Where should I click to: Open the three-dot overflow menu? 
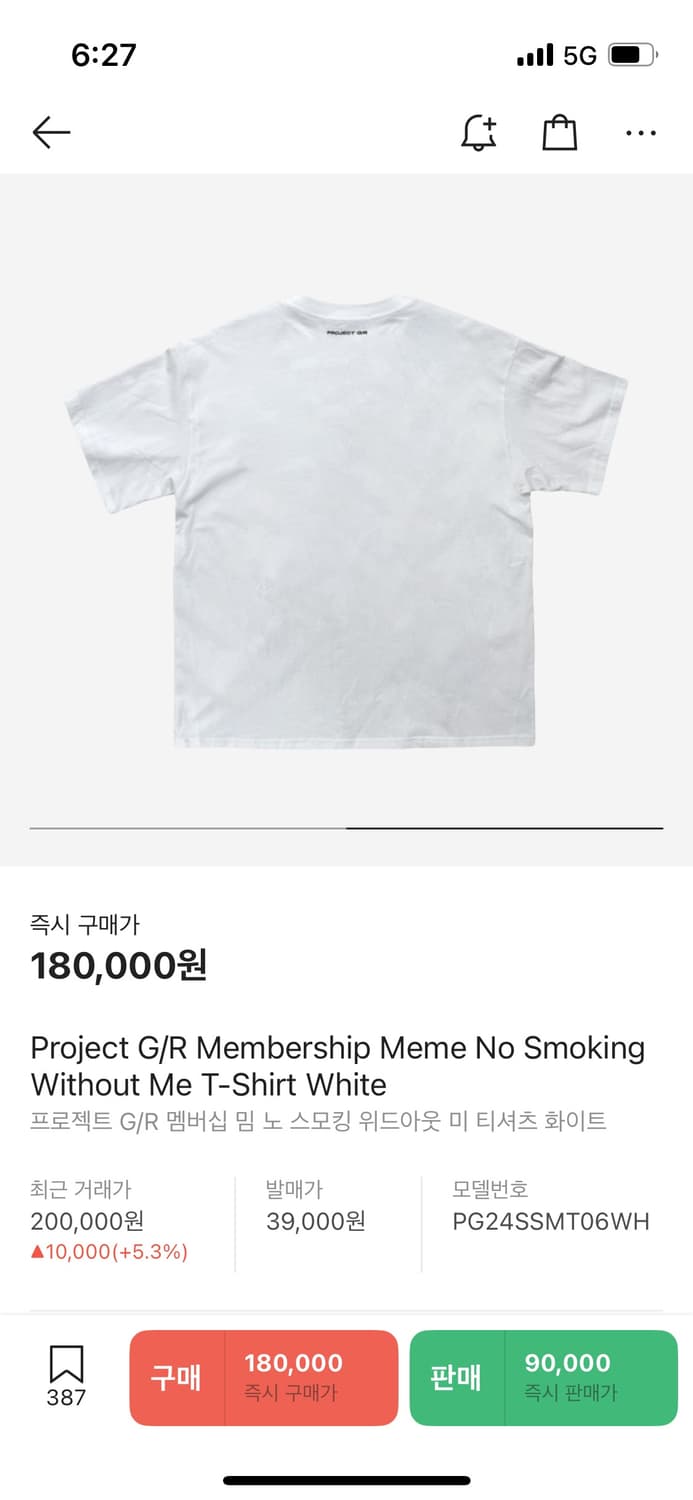[x=640, y=132]
